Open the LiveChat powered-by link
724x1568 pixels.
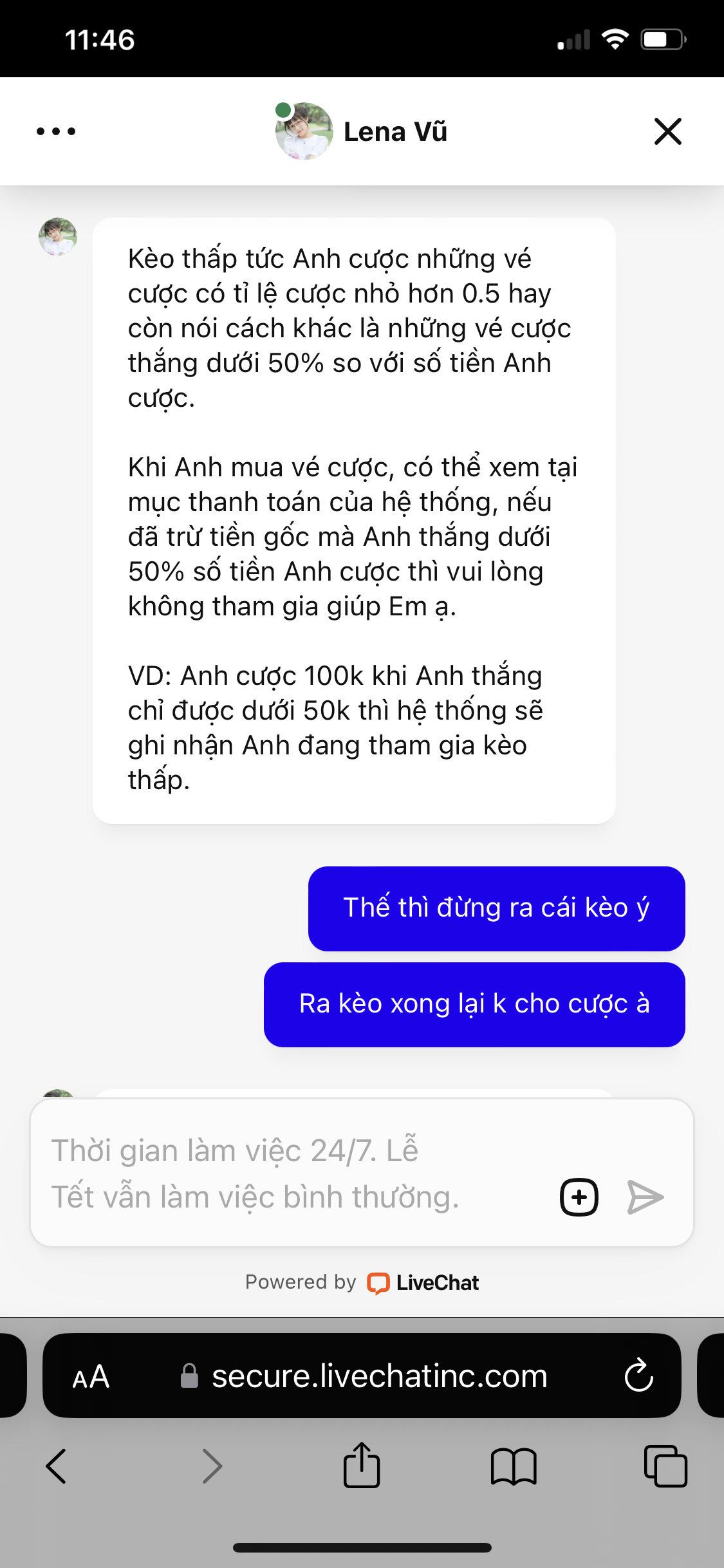(x=425, y=1283)
